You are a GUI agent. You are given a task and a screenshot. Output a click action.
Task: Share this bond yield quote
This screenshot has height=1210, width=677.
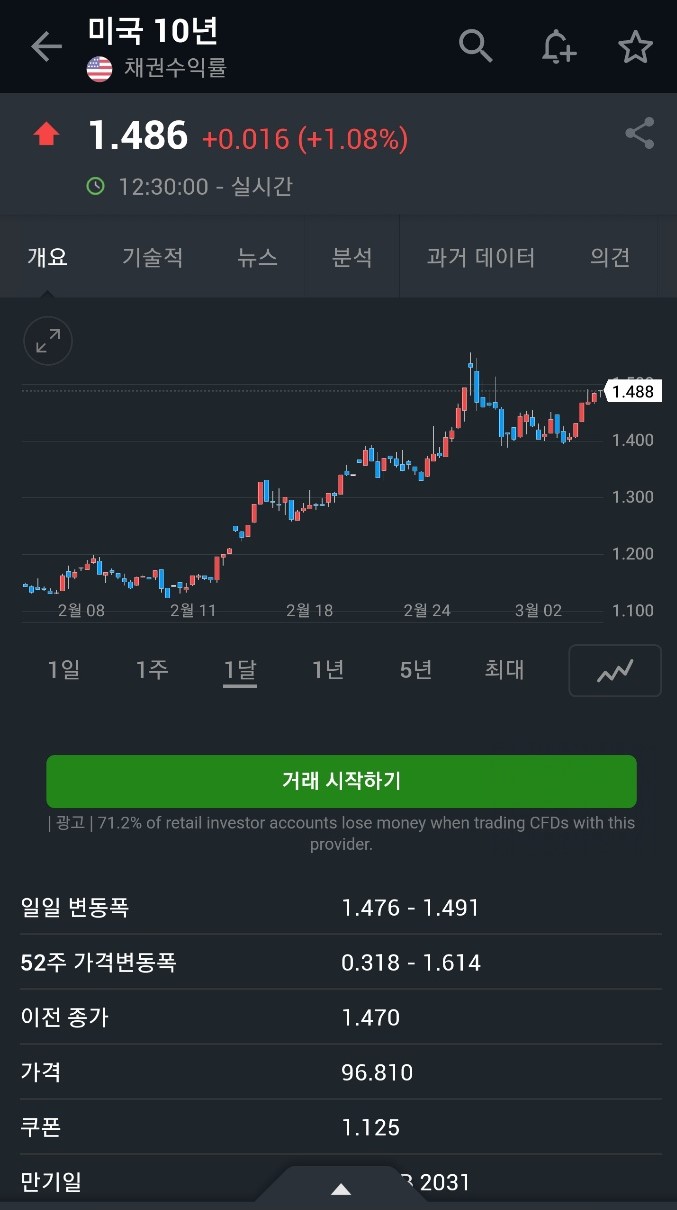coord(639,134)
